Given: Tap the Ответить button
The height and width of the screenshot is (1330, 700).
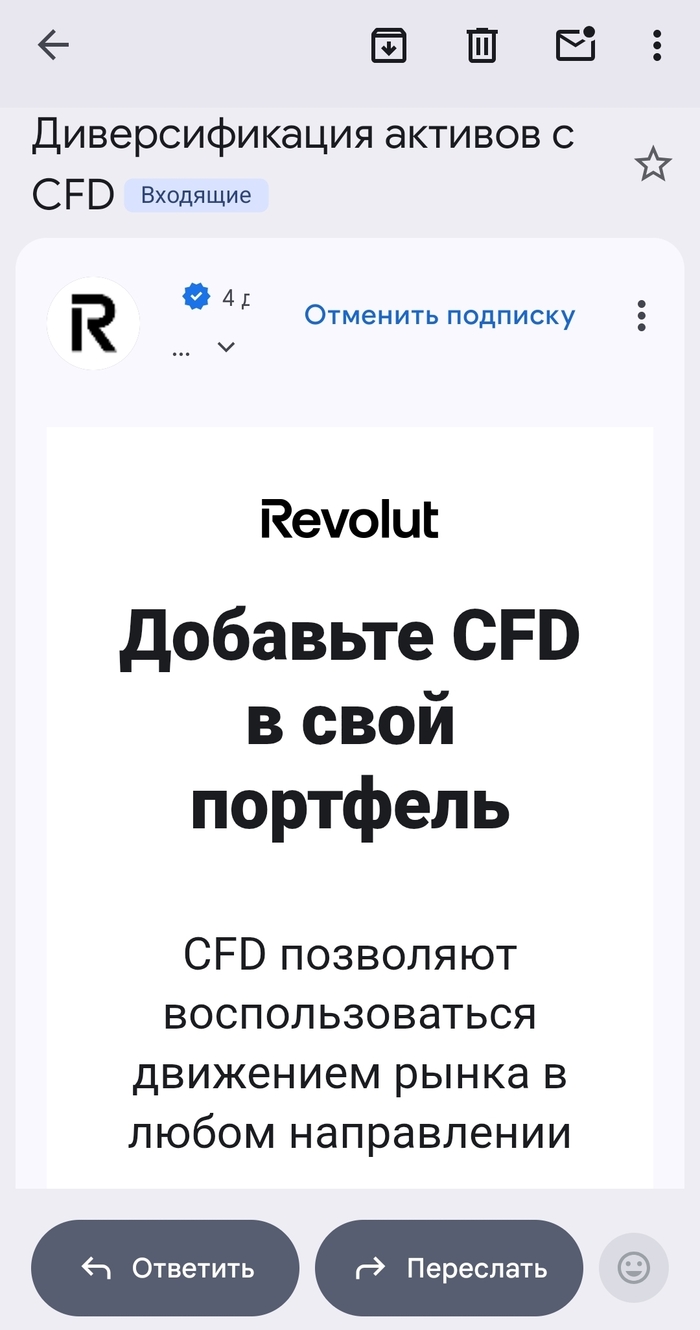Looking at the screenshot, I should click(165, 1268).
